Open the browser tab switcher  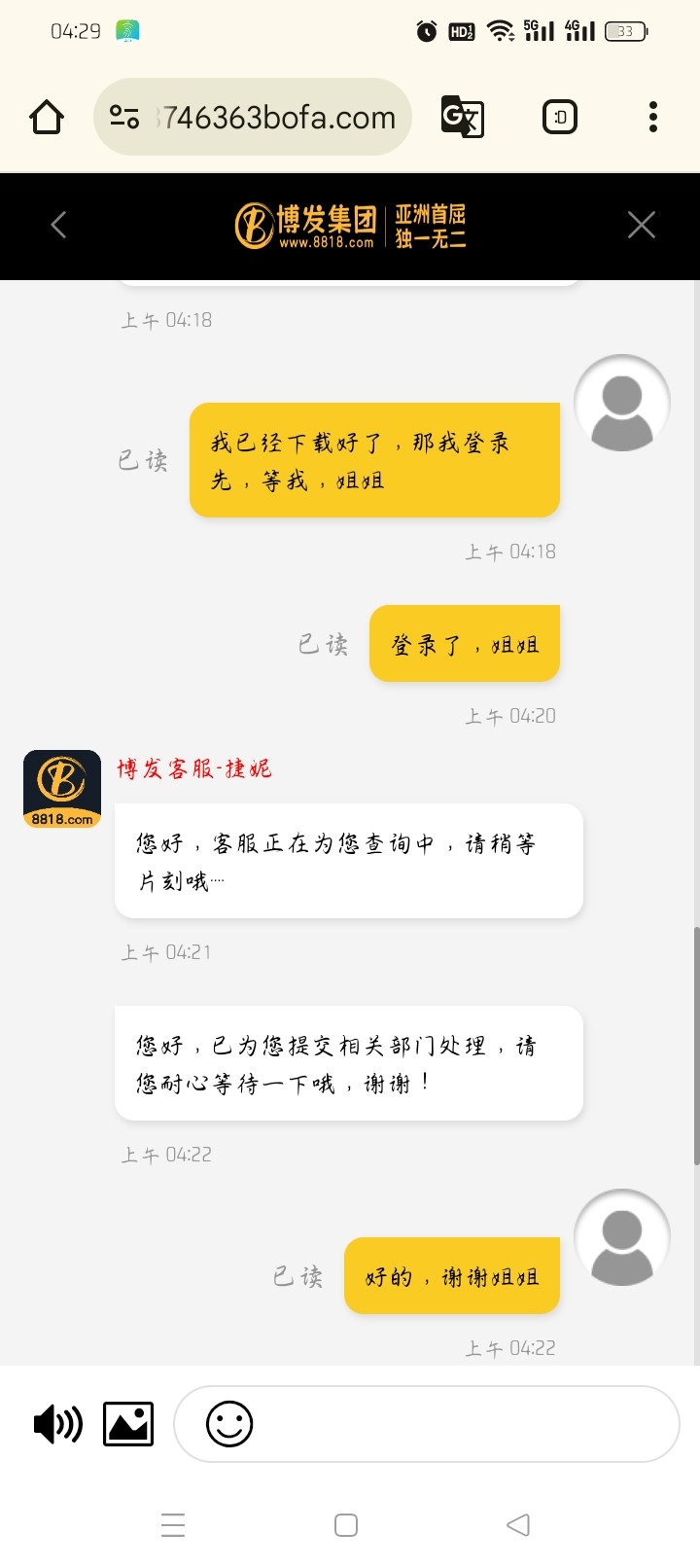point(559,118)
